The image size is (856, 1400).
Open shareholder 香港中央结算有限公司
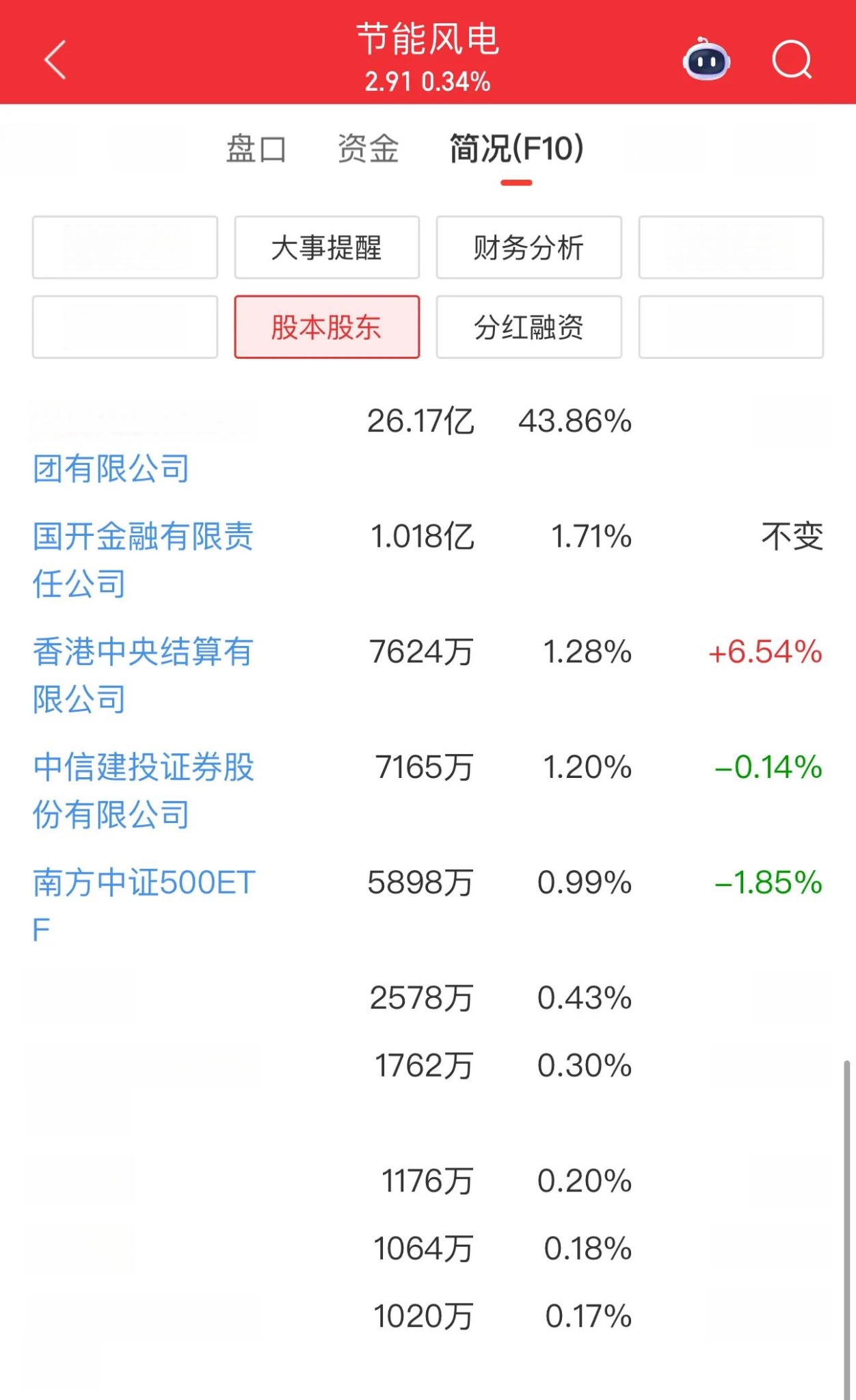[144, 675]
